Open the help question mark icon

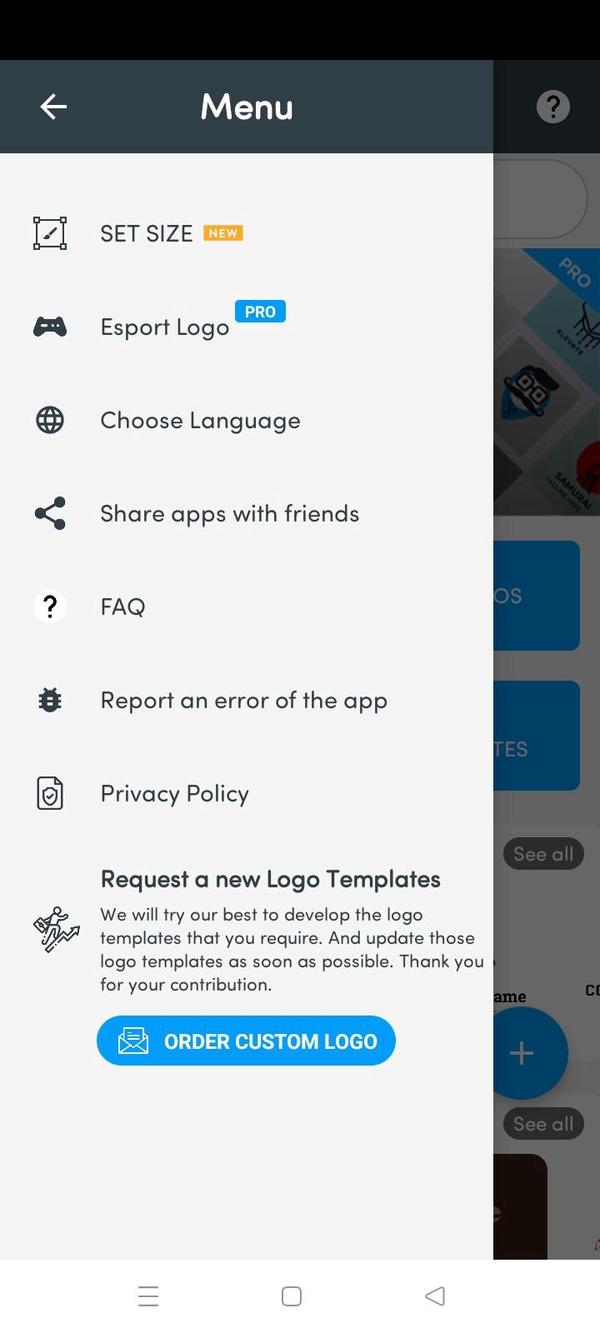553,106
